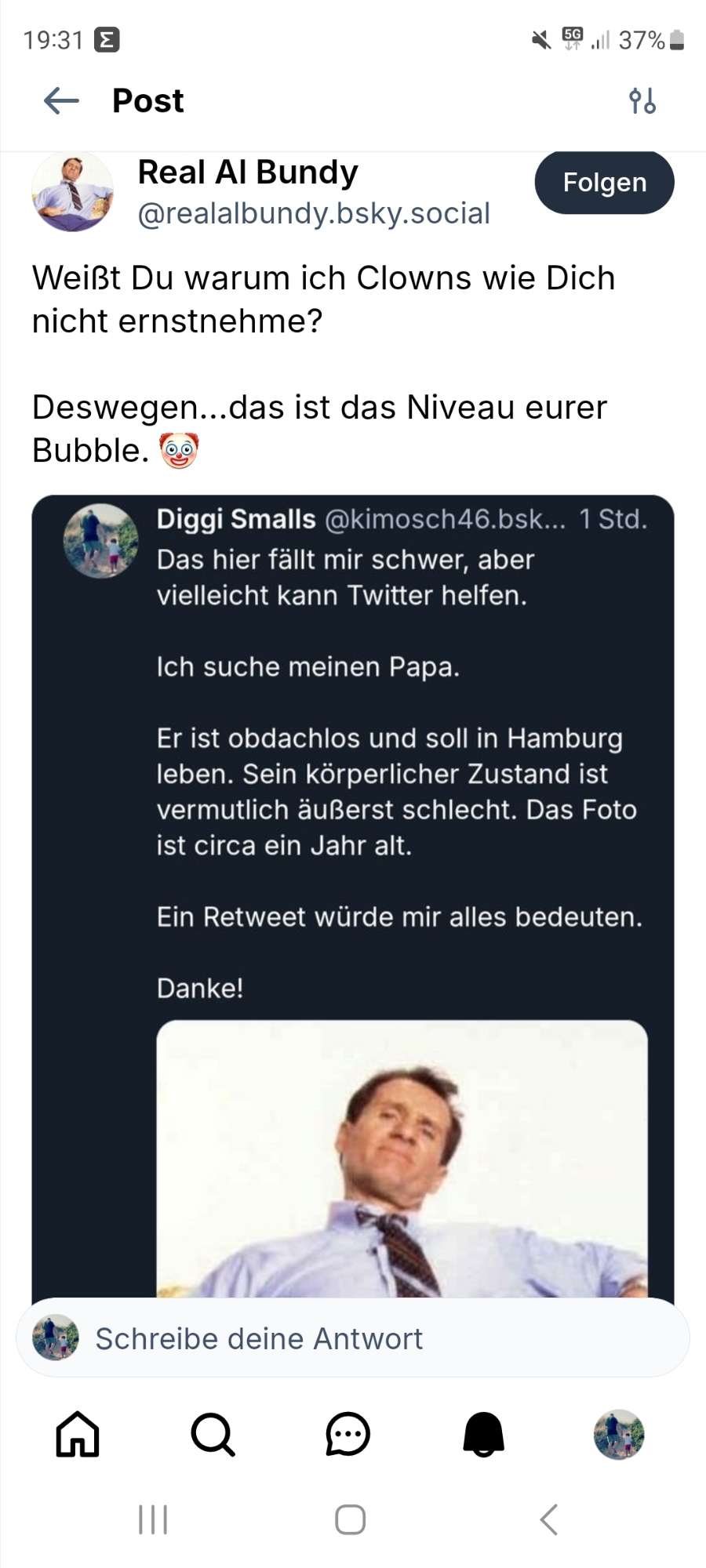The width and height of the screenshot is (706, 1568).
Task: Open the Search tab
Action: (x=213, y=1435)
